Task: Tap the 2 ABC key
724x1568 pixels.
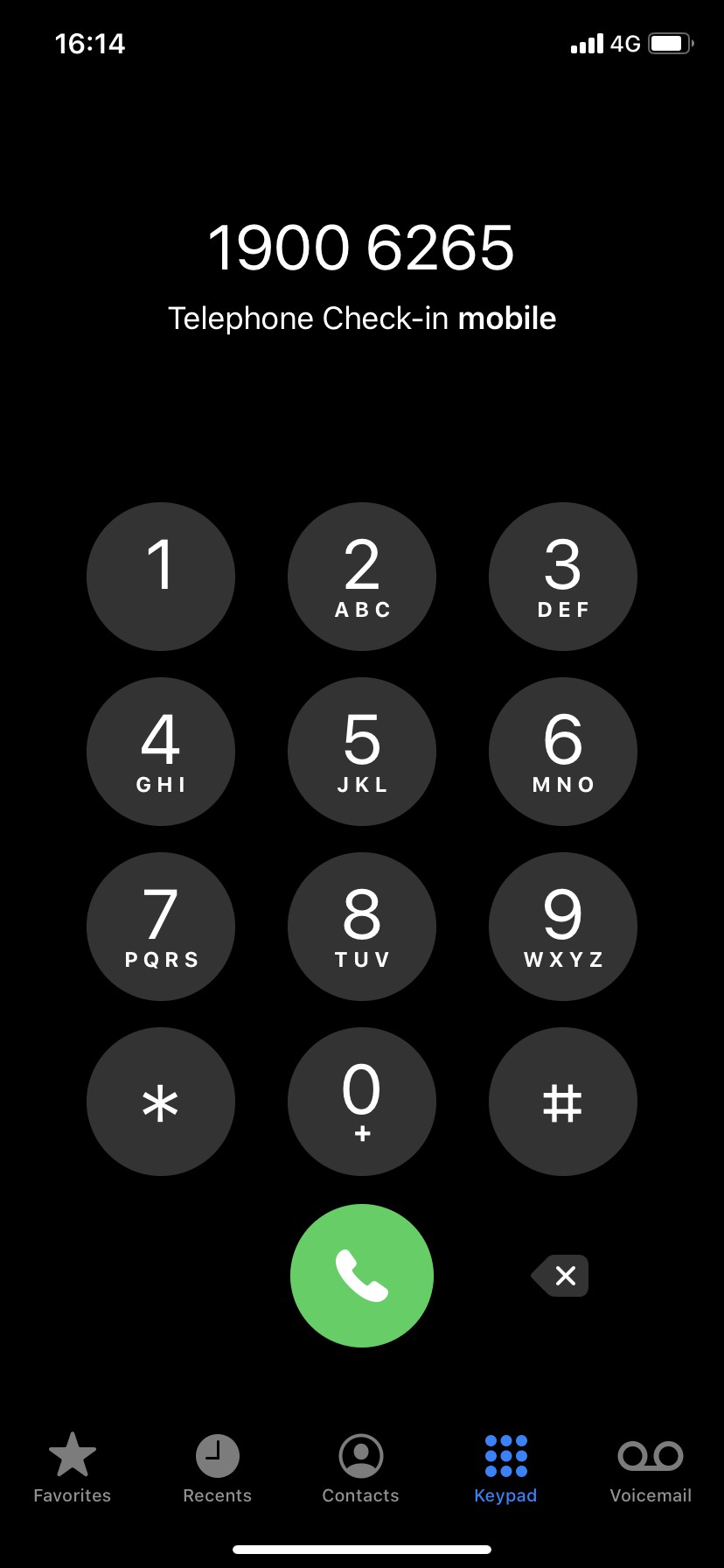Action: click(362, 576)
